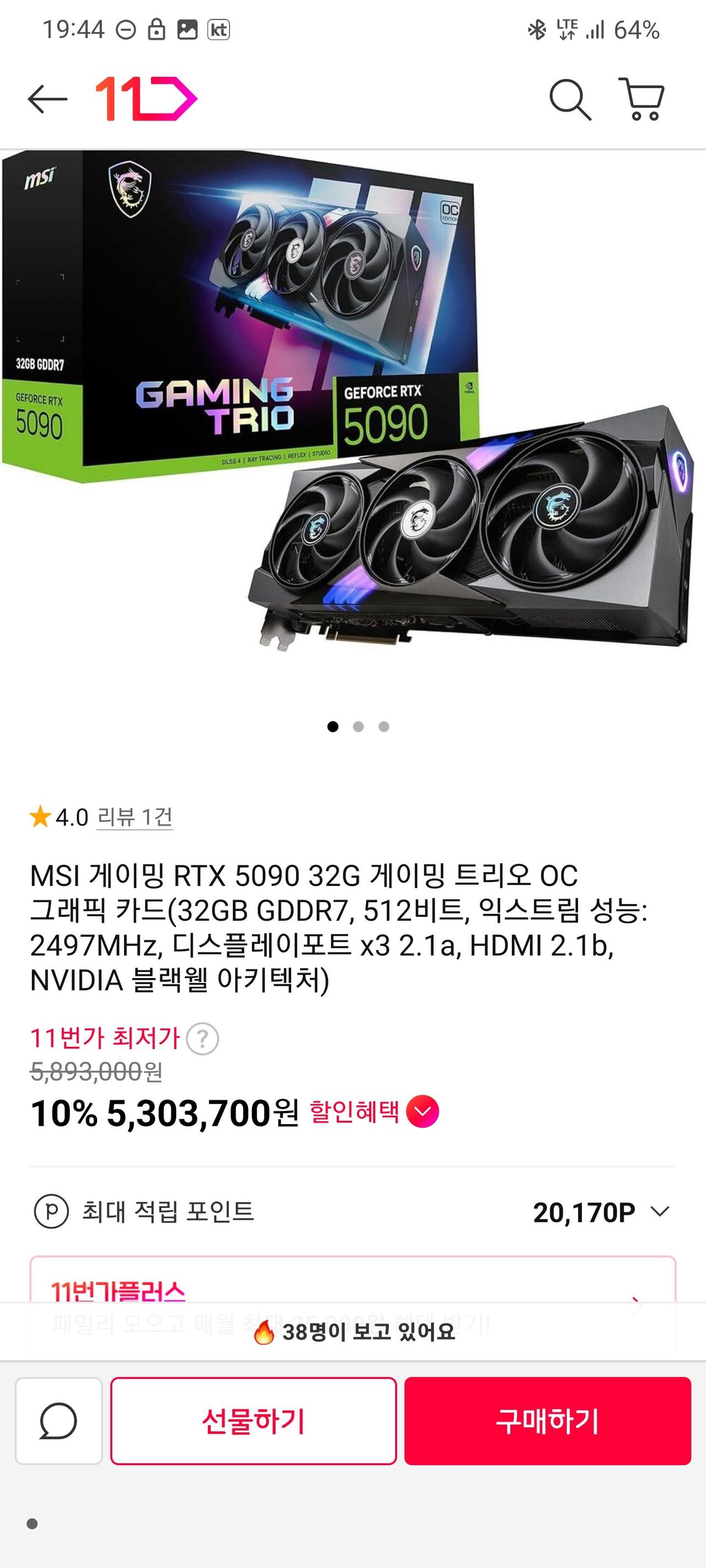Viewport: 706px width, 1568px height.
Task: Show the 11번가 최저가 help tooltip
Action: pyautogui.click(x=202, y=1038)
